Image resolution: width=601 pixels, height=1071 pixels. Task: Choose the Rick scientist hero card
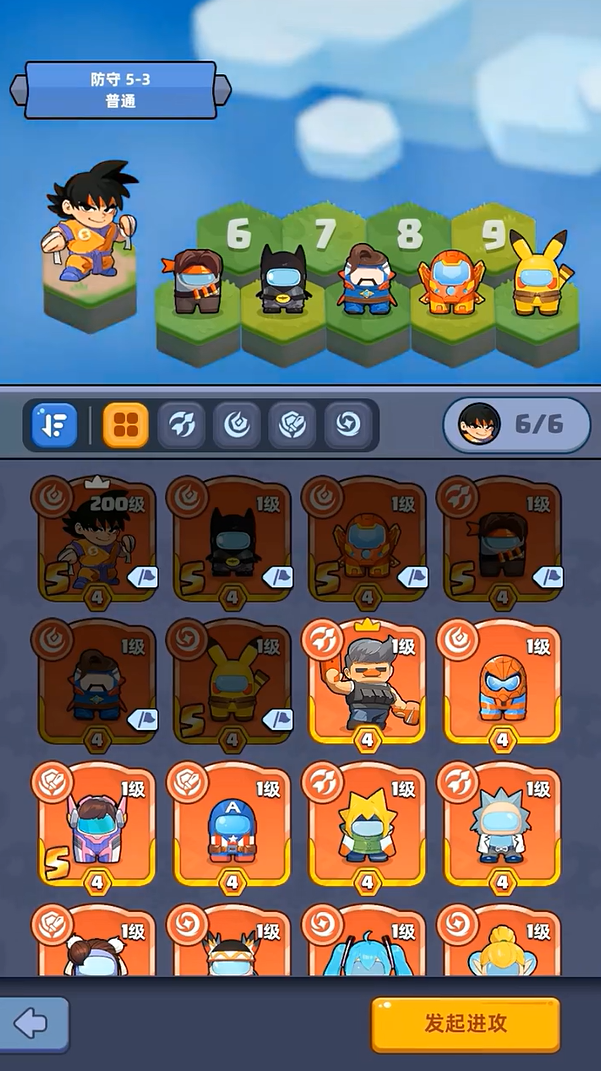coord(500,826)
